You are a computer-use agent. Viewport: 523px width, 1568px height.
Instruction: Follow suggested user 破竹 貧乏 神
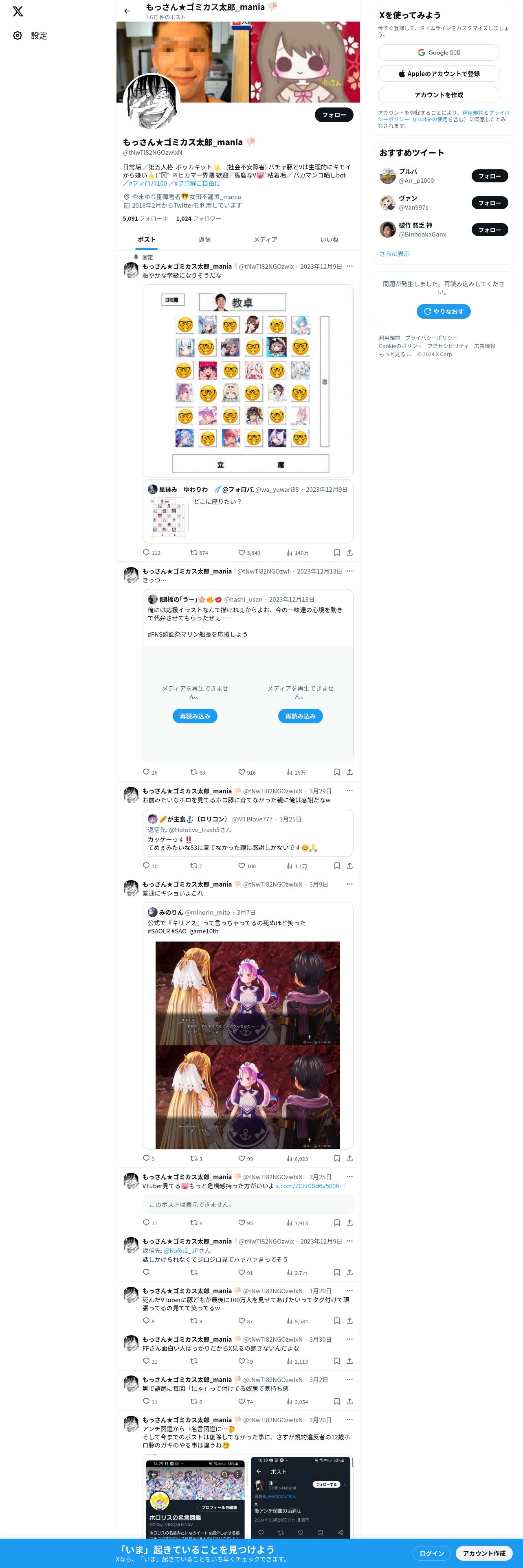click(x=489, y=230)
